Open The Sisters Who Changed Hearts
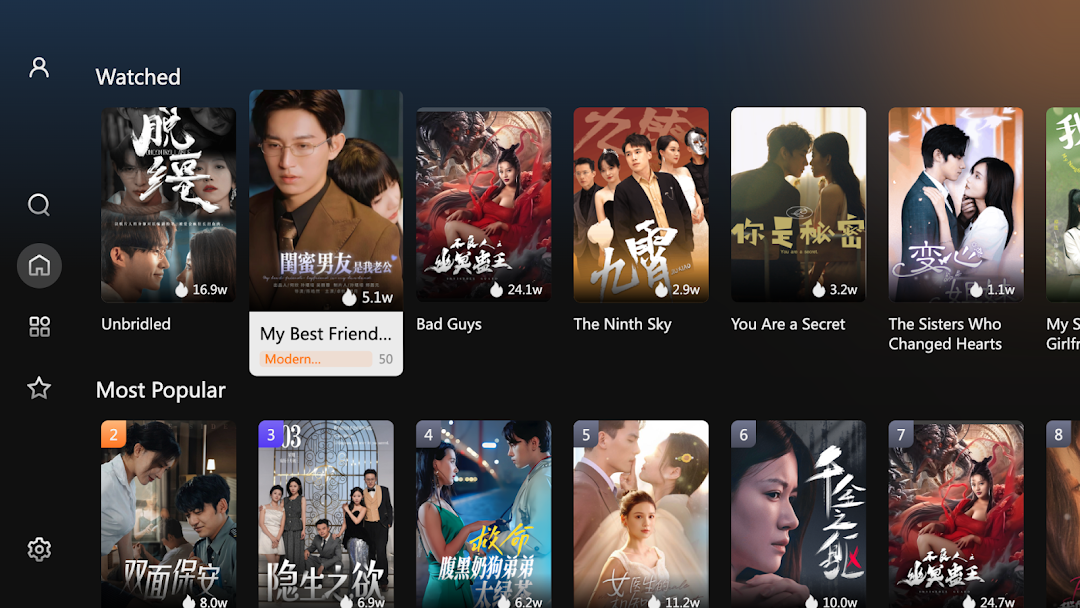 tap(956, 205)
